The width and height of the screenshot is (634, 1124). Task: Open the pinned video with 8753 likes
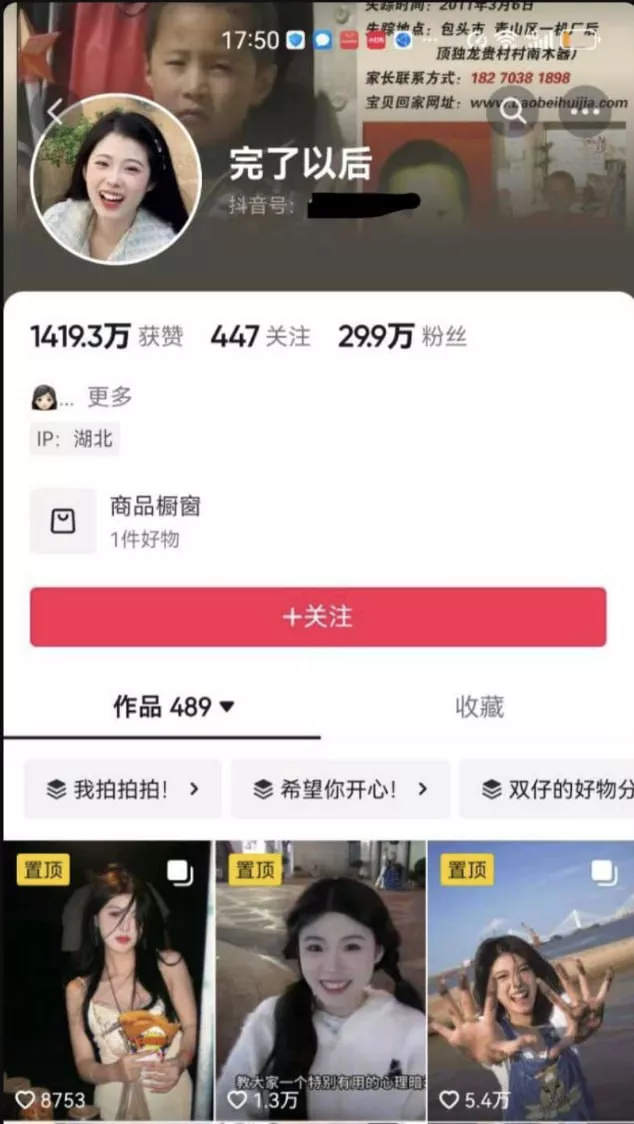point(106,980)
